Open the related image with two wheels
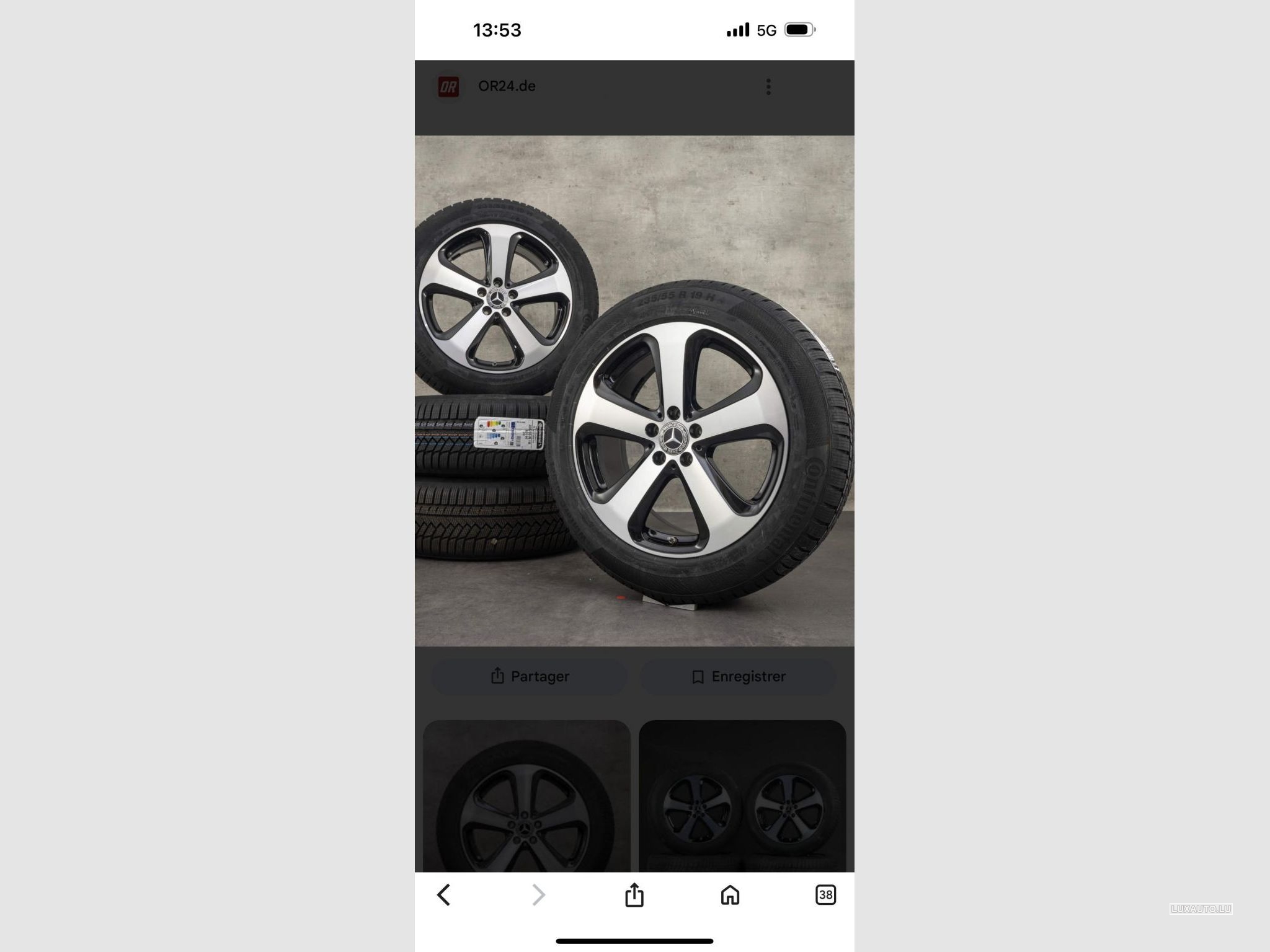1270x952 pixels. point(742,796)
